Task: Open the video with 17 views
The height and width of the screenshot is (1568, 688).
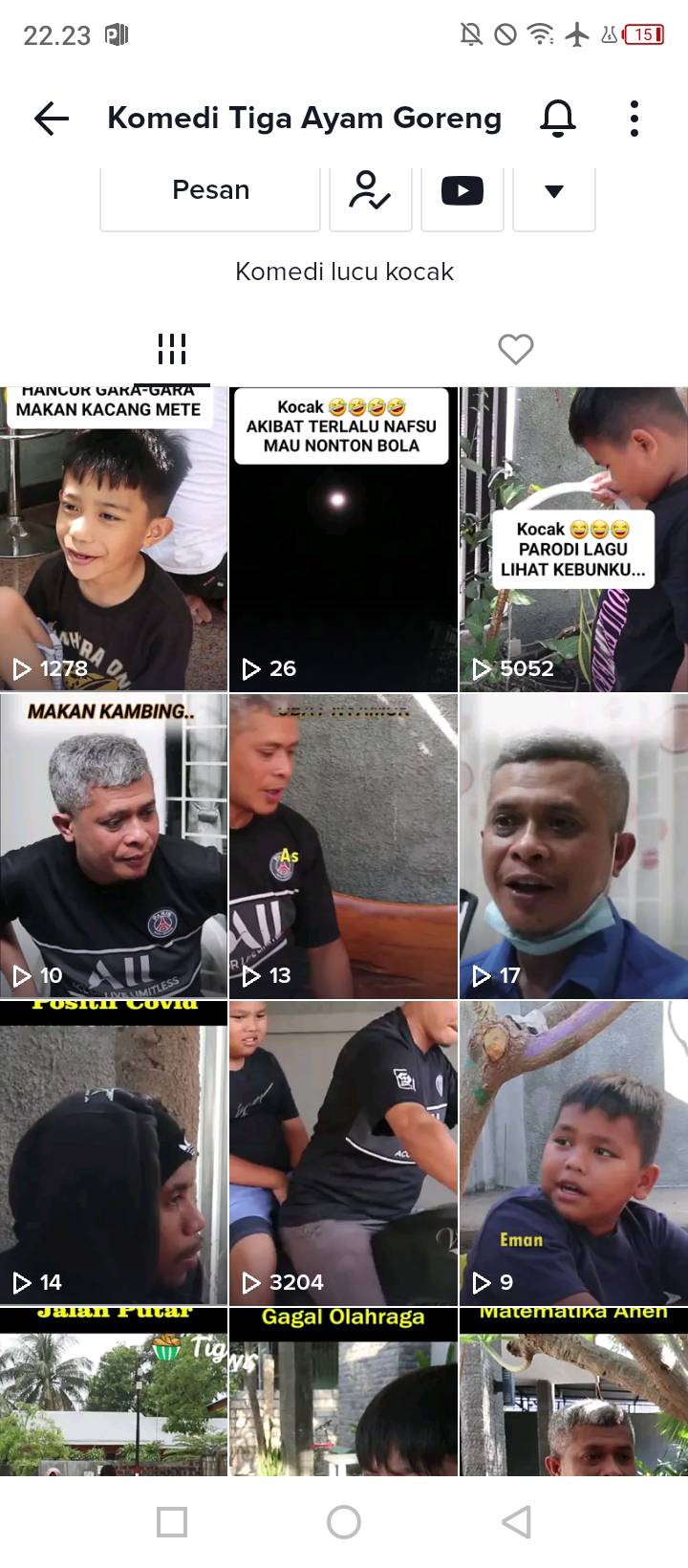Action: 573,846
